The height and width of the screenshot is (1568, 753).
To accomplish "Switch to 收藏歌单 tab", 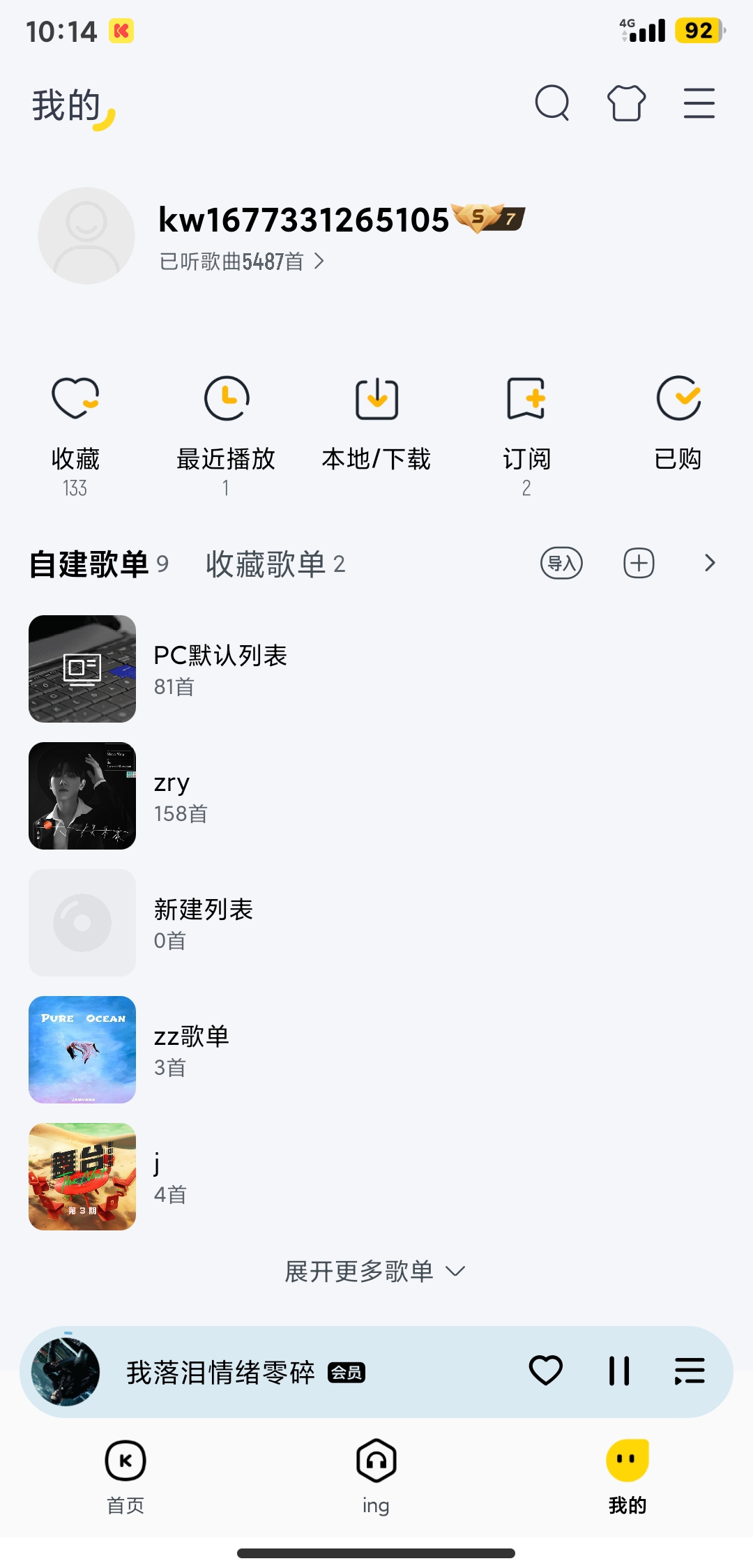I will click(x=275, y=564).
